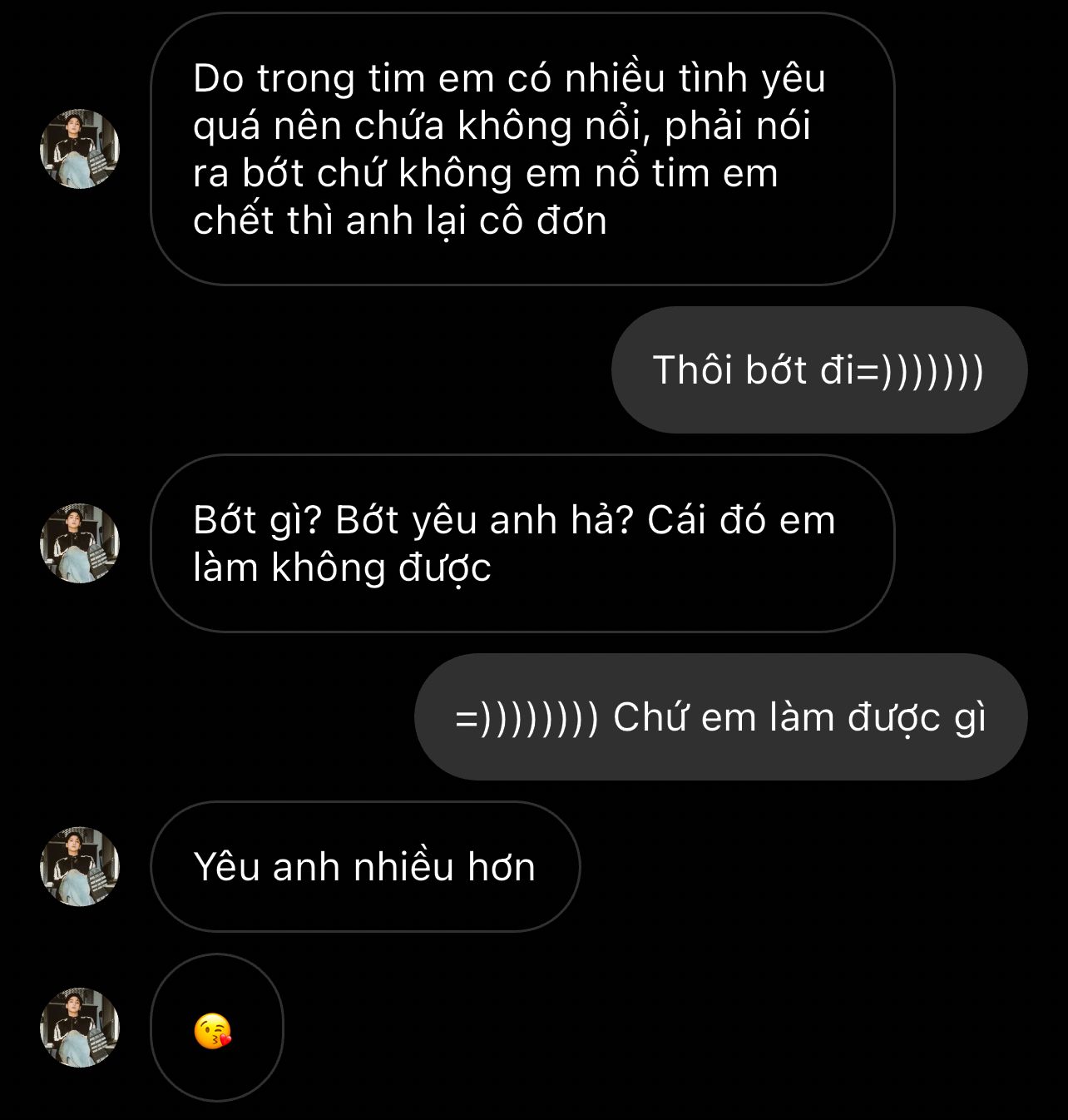
Task: Open the avatar next to the kiss emoji message
Action: (x=80, y=1028)
